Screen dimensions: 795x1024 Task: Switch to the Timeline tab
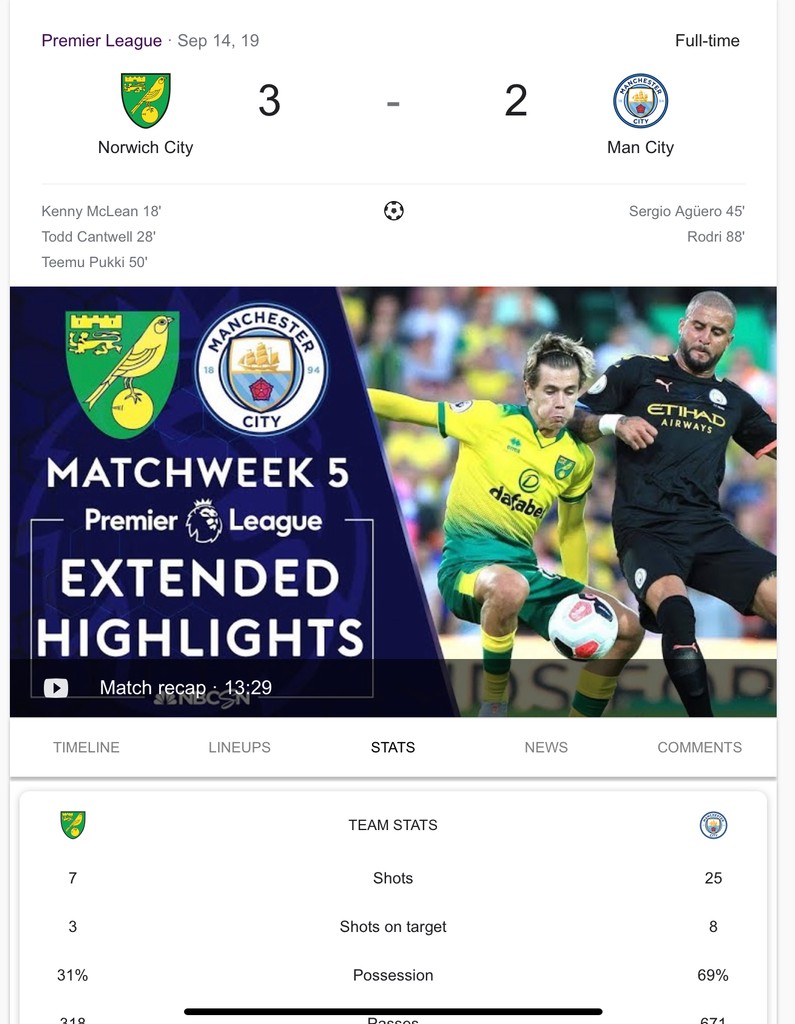pos(86,747)
